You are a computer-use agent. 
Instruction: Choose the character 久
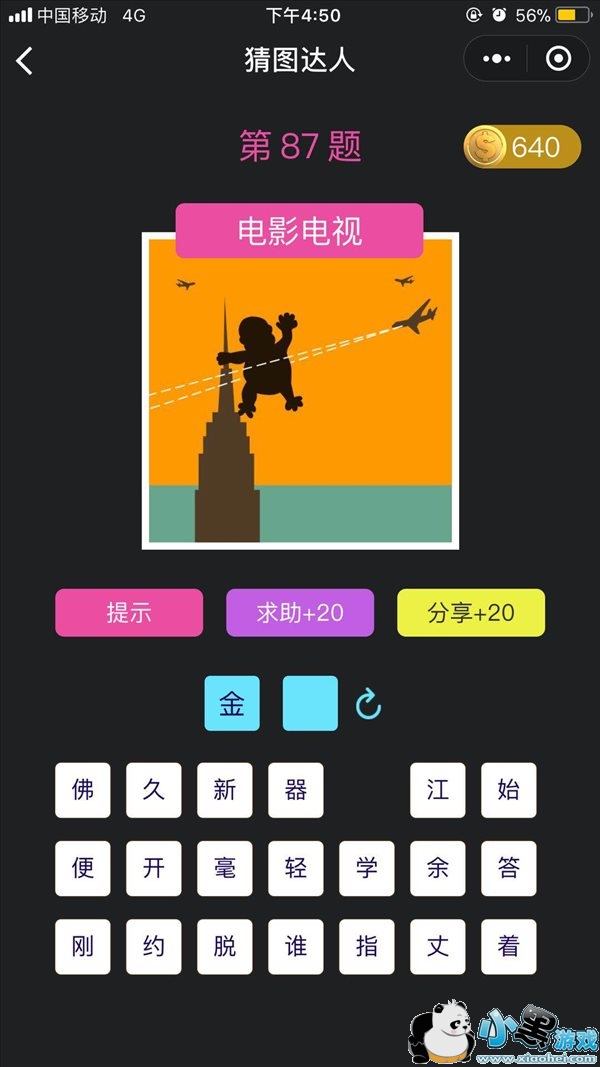[x=154, y=790]
